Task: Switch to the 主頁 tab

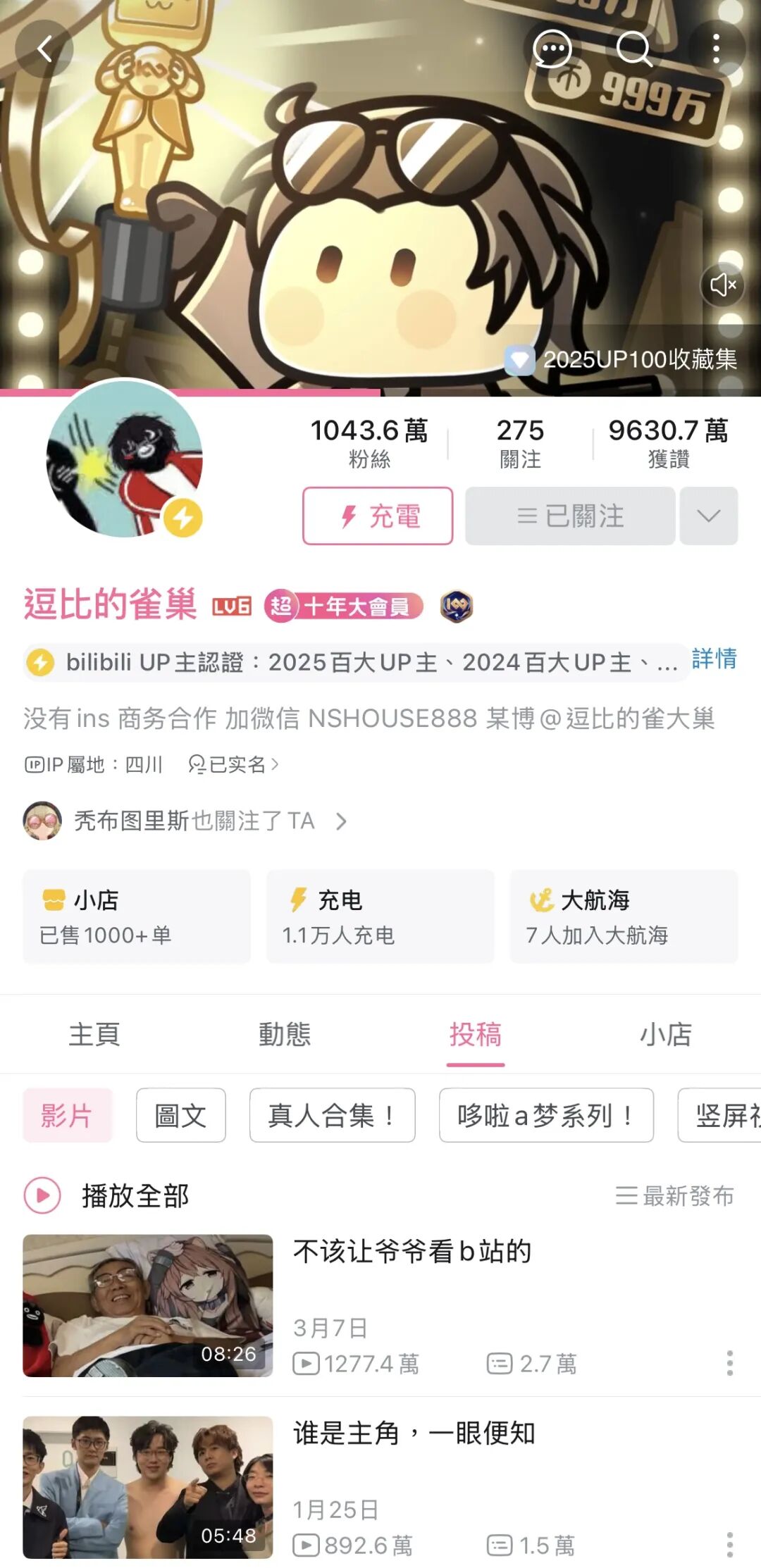Action: tap(94, 1035)
